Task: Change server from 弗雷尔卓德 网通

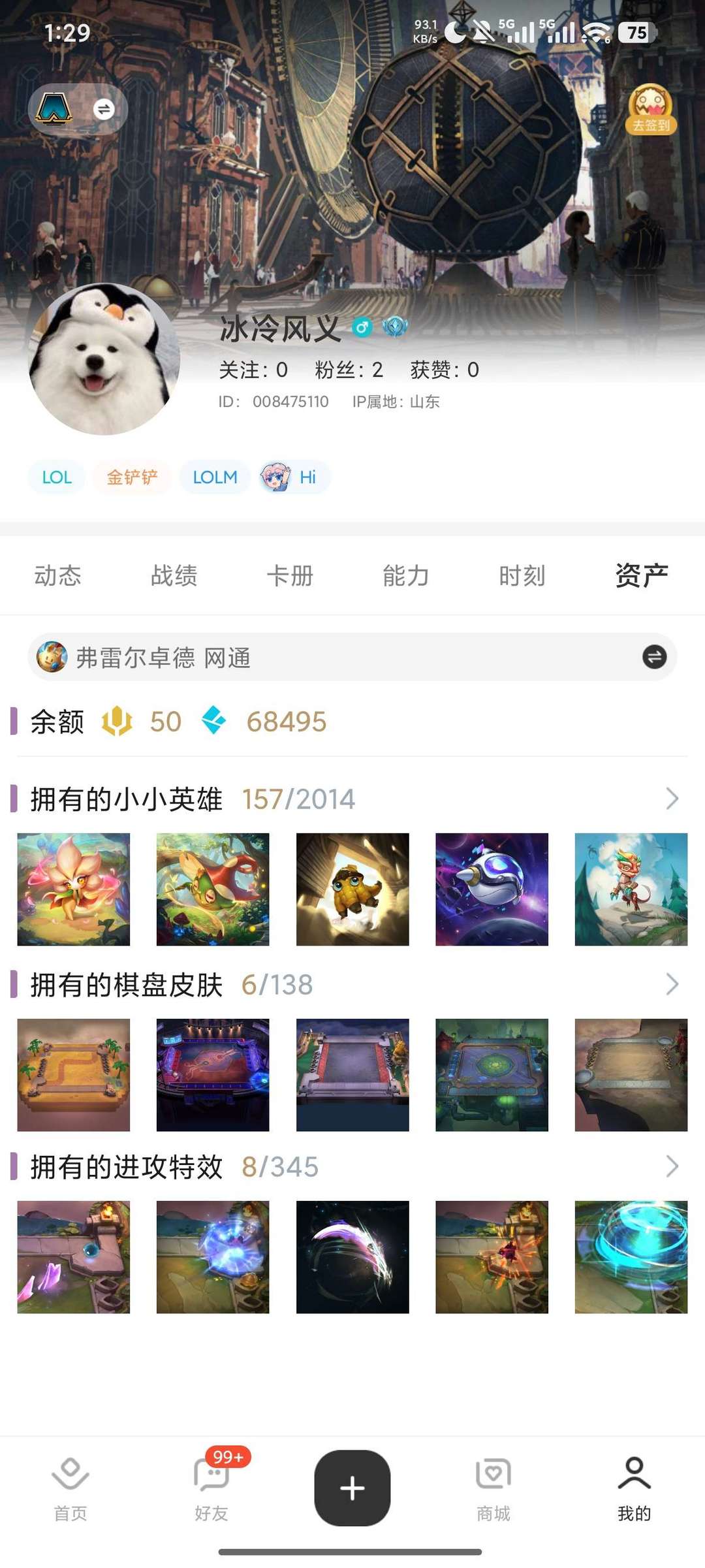Action: pyautogui.click(x=654, y=657)
